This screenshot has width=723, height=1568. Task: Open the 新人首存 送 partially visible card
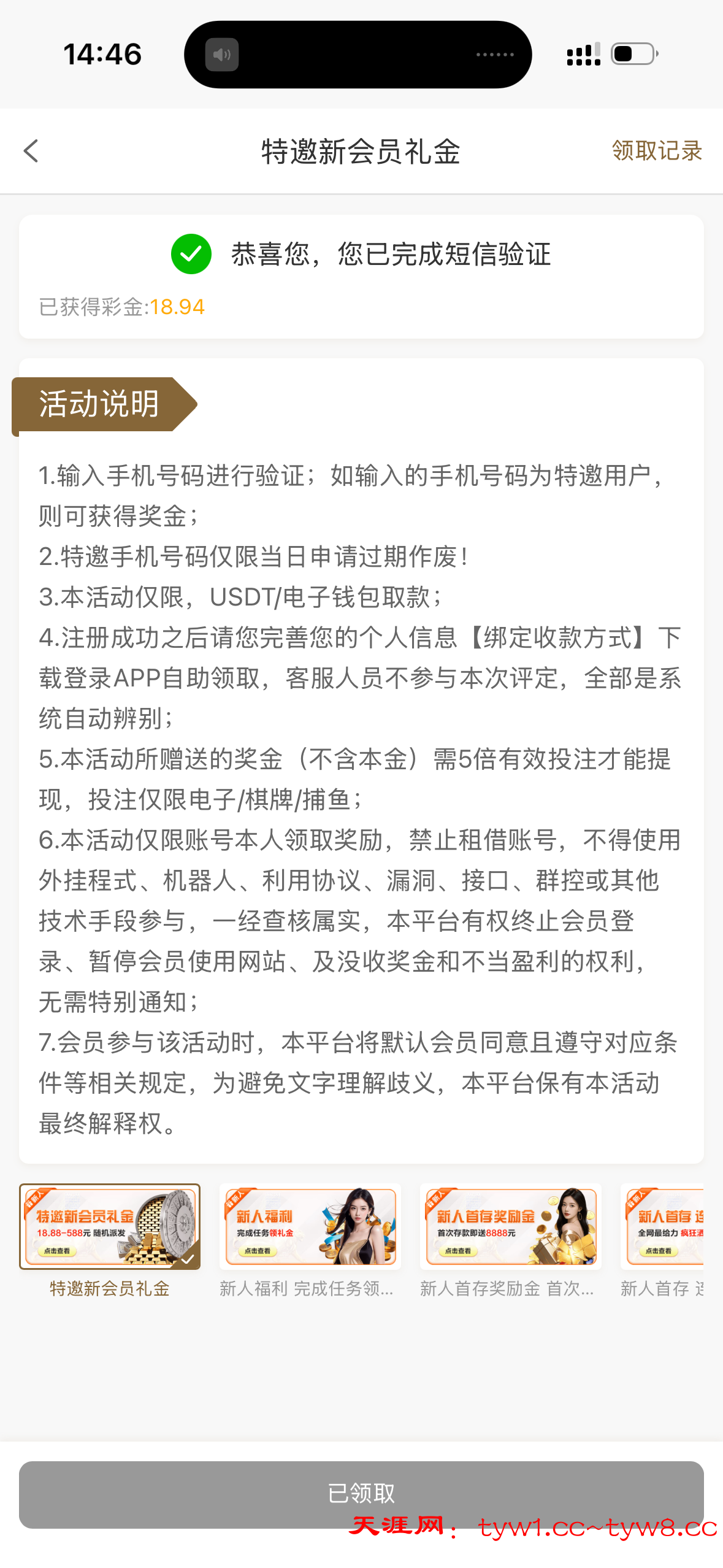click(662, 1227)
